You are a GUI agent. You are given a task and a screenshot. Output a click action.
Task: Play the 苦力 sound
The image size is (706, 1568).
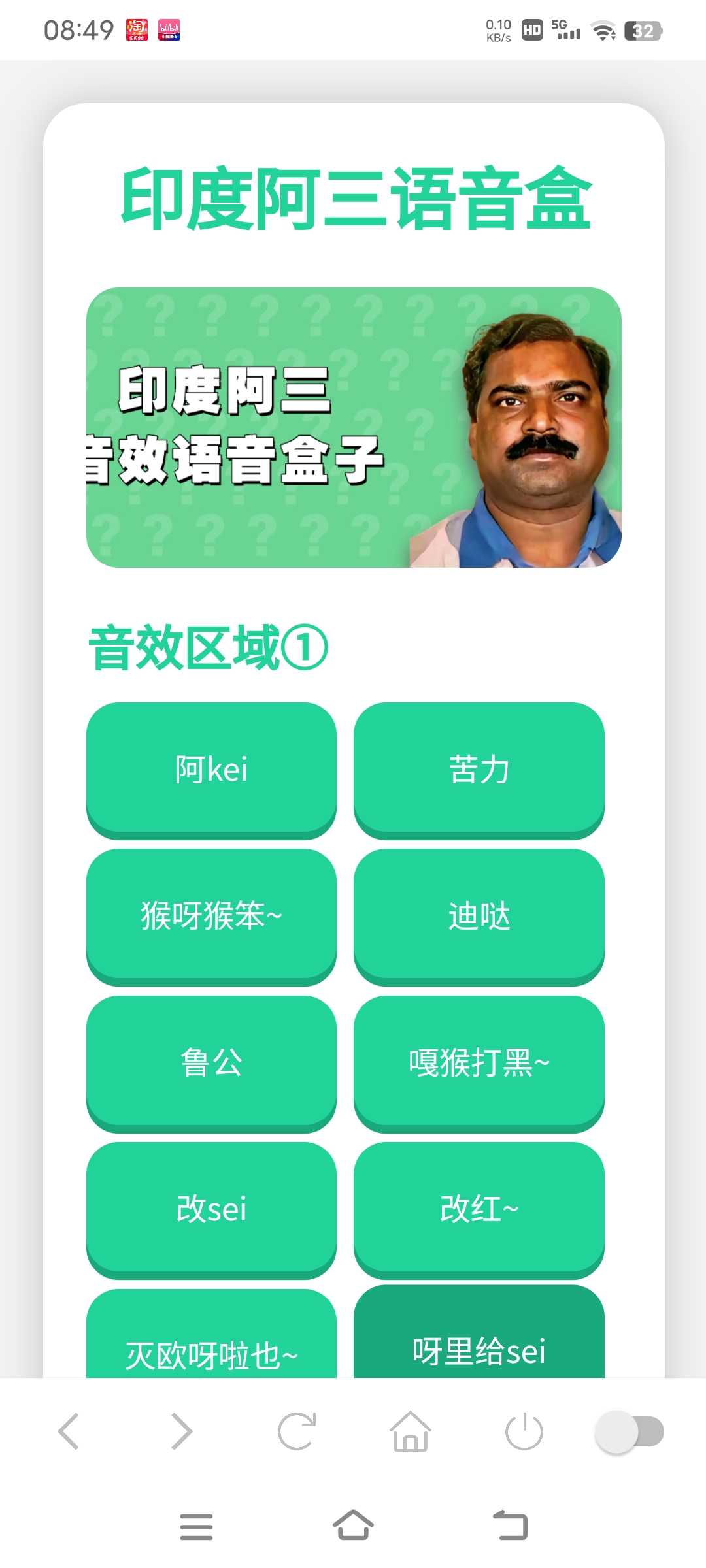(479, 769)
